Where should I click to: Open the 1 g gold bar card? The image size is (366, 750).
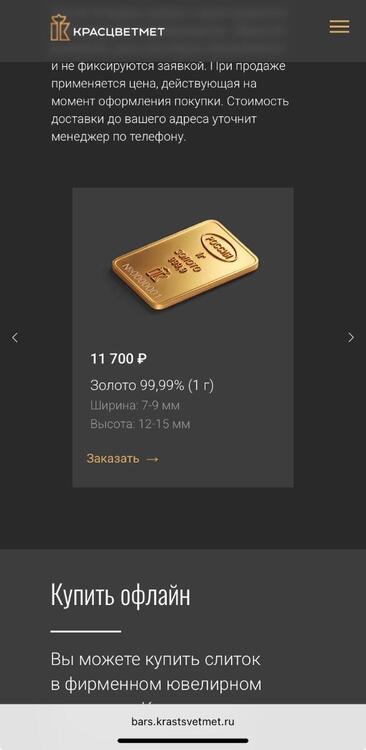pyautogui.click(x=183, y=337)
